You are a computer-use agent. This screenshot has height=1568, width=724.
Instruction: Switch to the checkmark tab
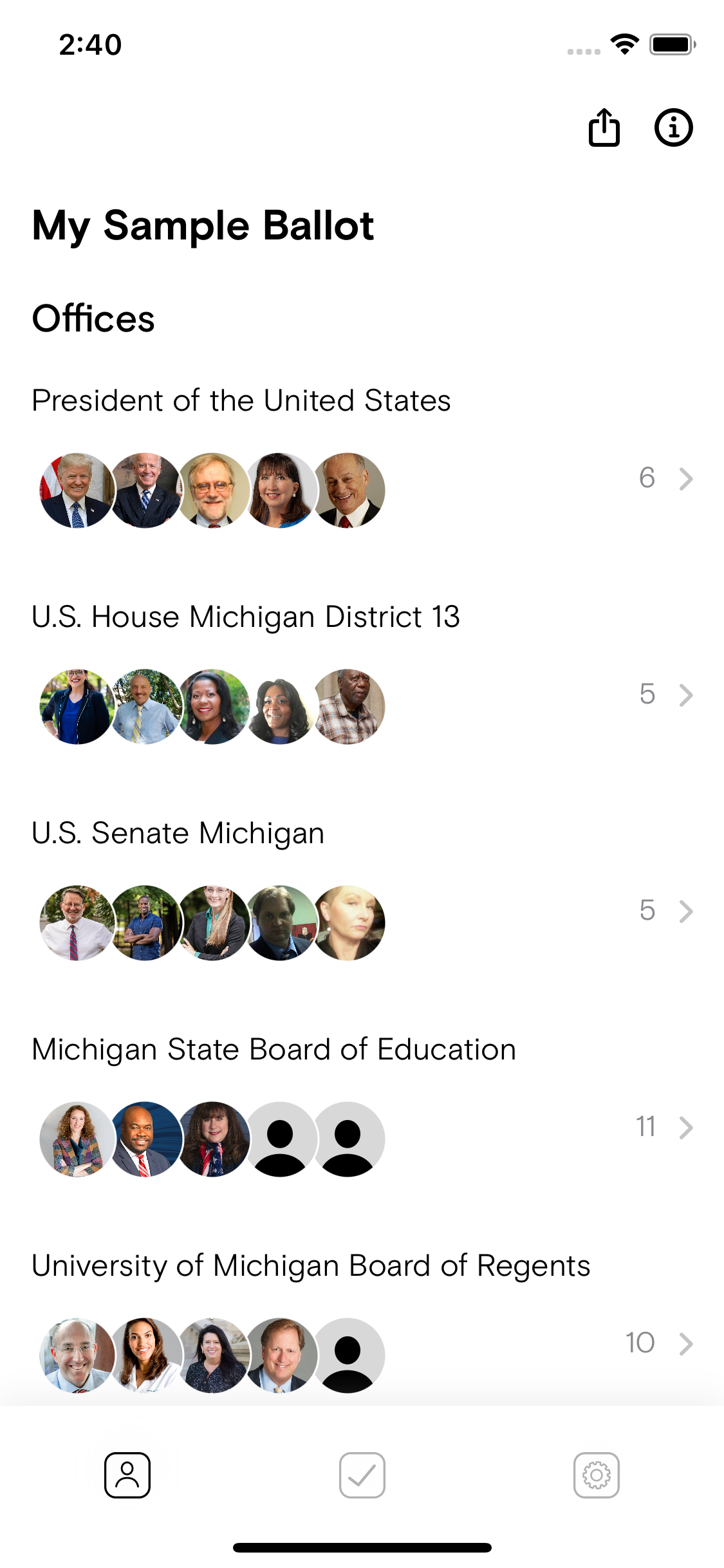pyautogui.click(x=362, y=1475)
